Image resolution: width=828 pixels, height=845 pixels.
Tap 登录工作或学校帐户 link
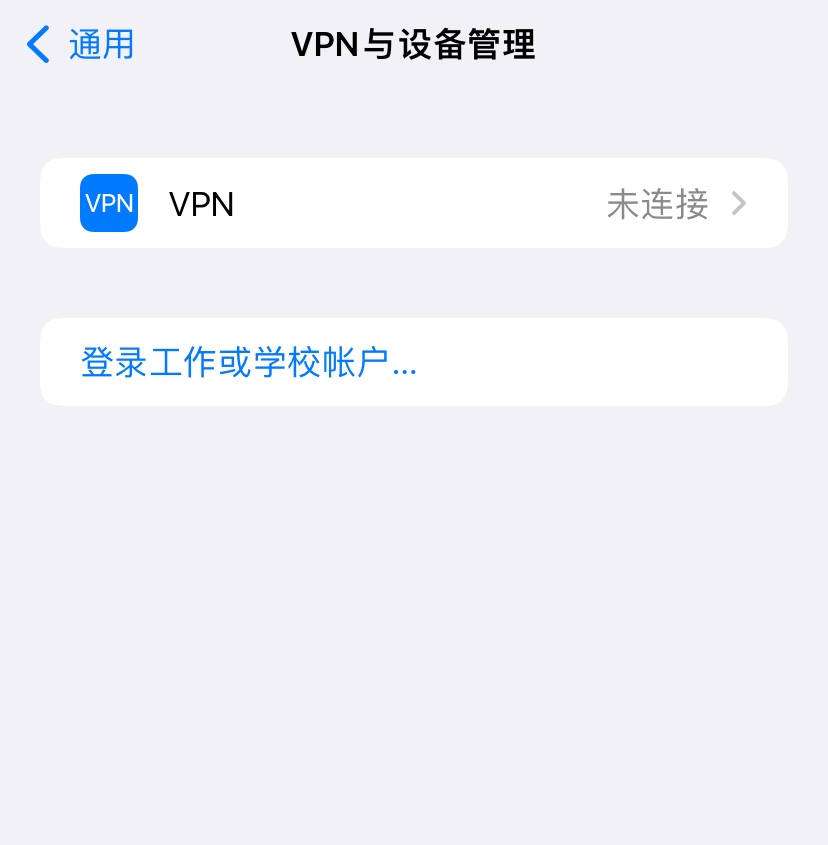pos(249,363)
